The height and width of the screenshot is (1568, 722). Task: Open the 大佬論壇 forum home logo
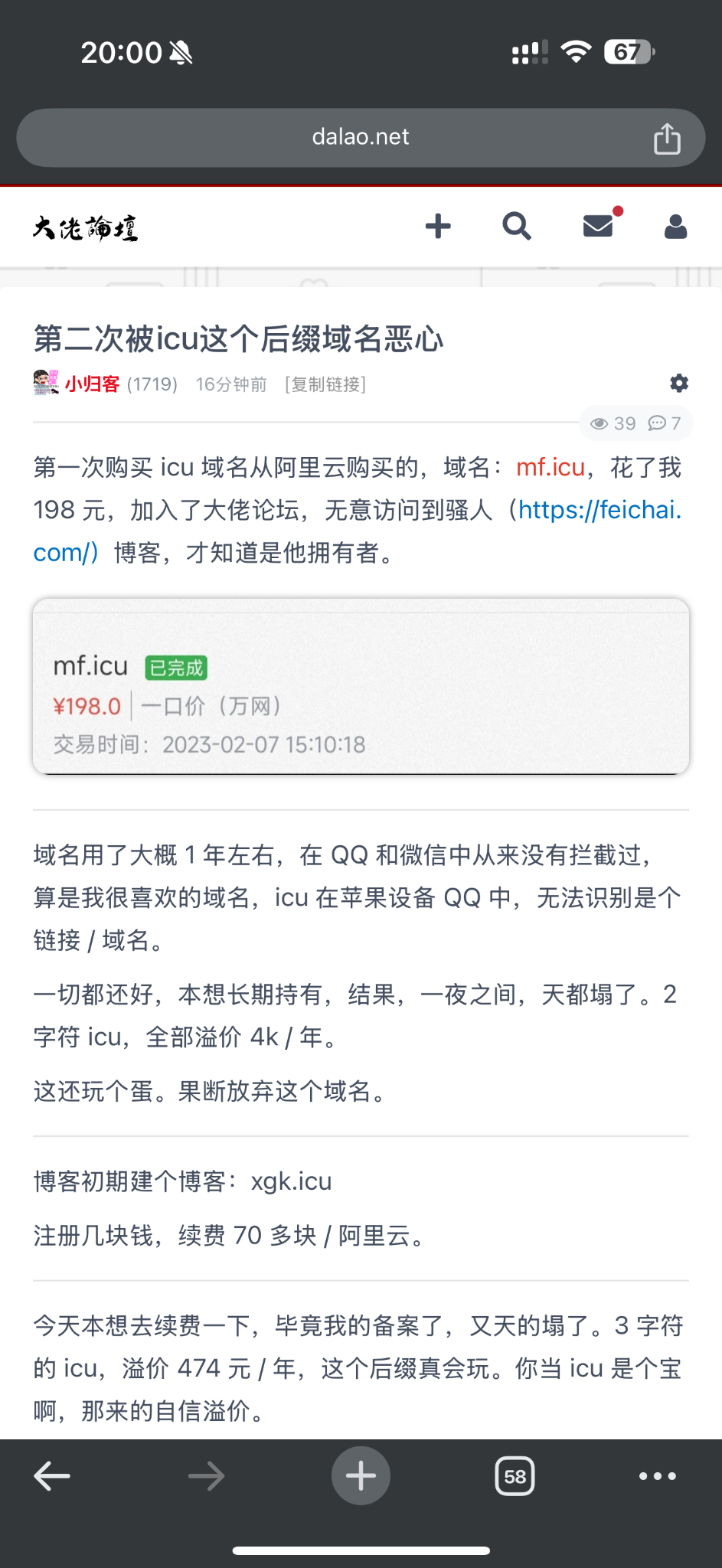click(85, 227)
